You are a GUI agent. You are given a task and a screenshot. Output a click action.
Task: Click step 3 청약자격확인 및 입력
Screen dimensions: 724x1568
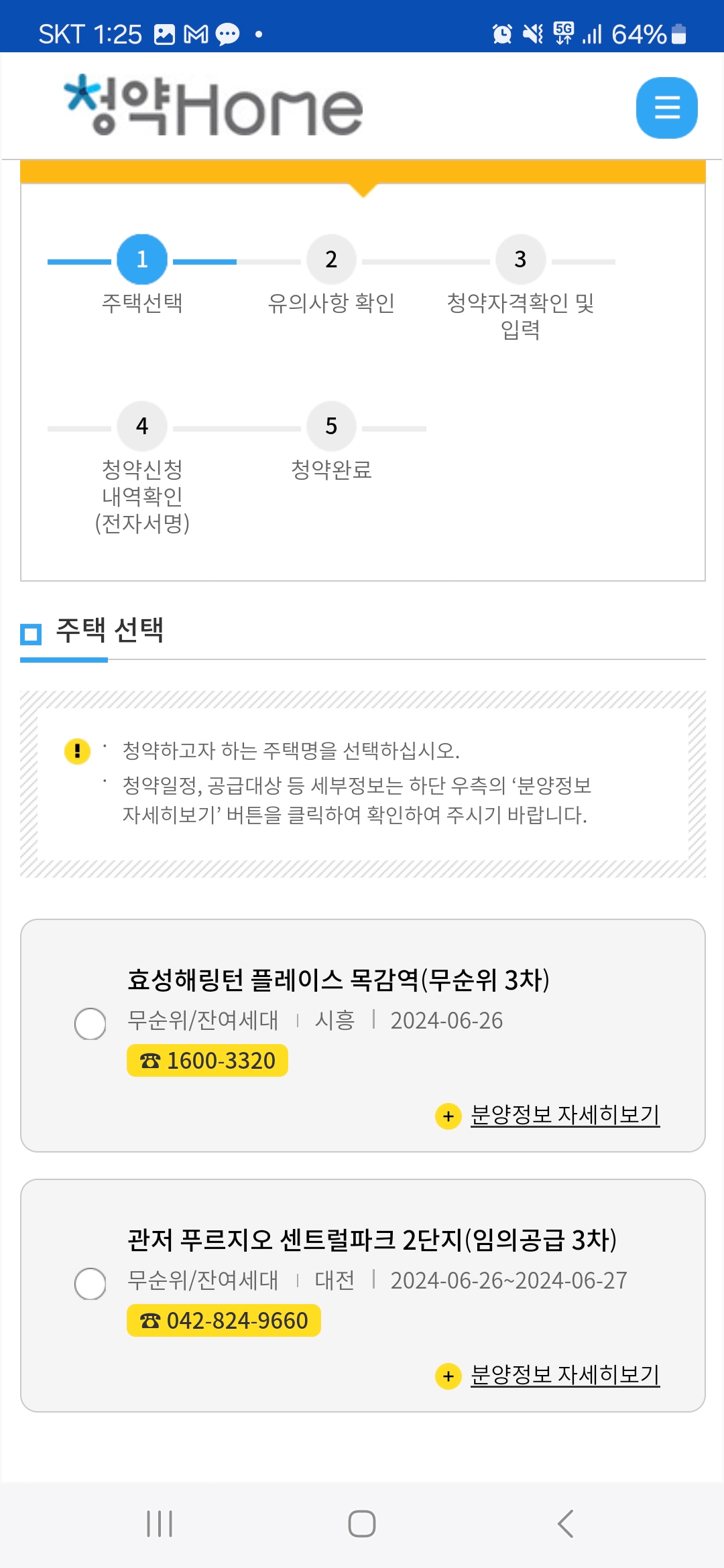tap(520, 261)
